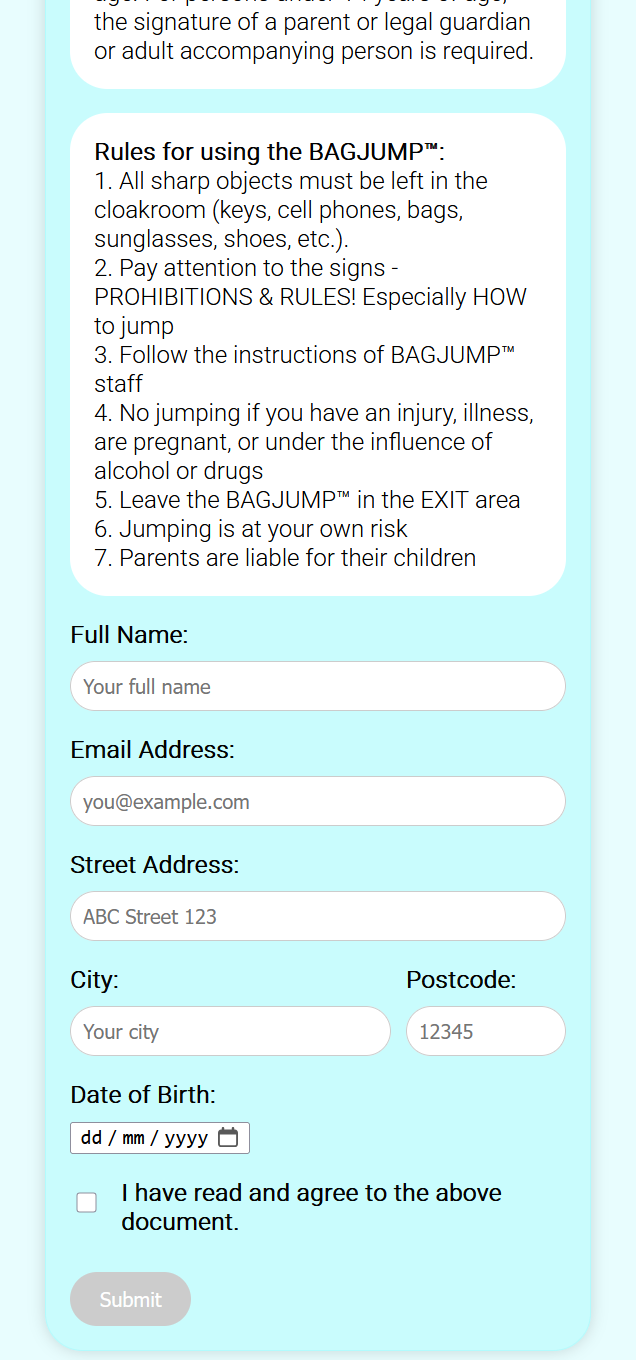
Task: Tap the Full Name input field
Action: [317, 686]
